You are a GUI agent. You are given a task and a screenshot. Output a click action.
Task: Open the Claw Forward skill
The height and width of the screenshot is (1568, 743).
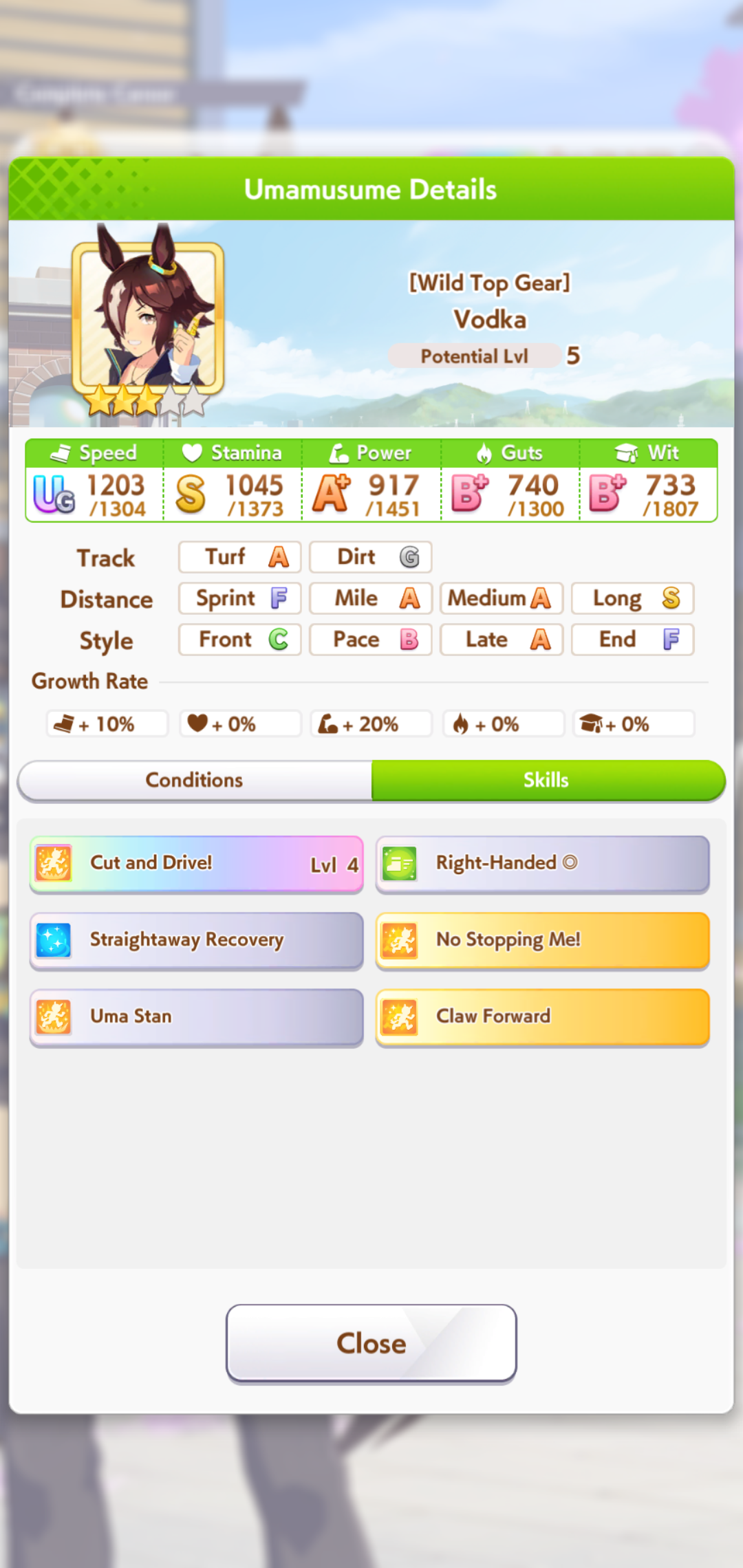point(542,1017)
